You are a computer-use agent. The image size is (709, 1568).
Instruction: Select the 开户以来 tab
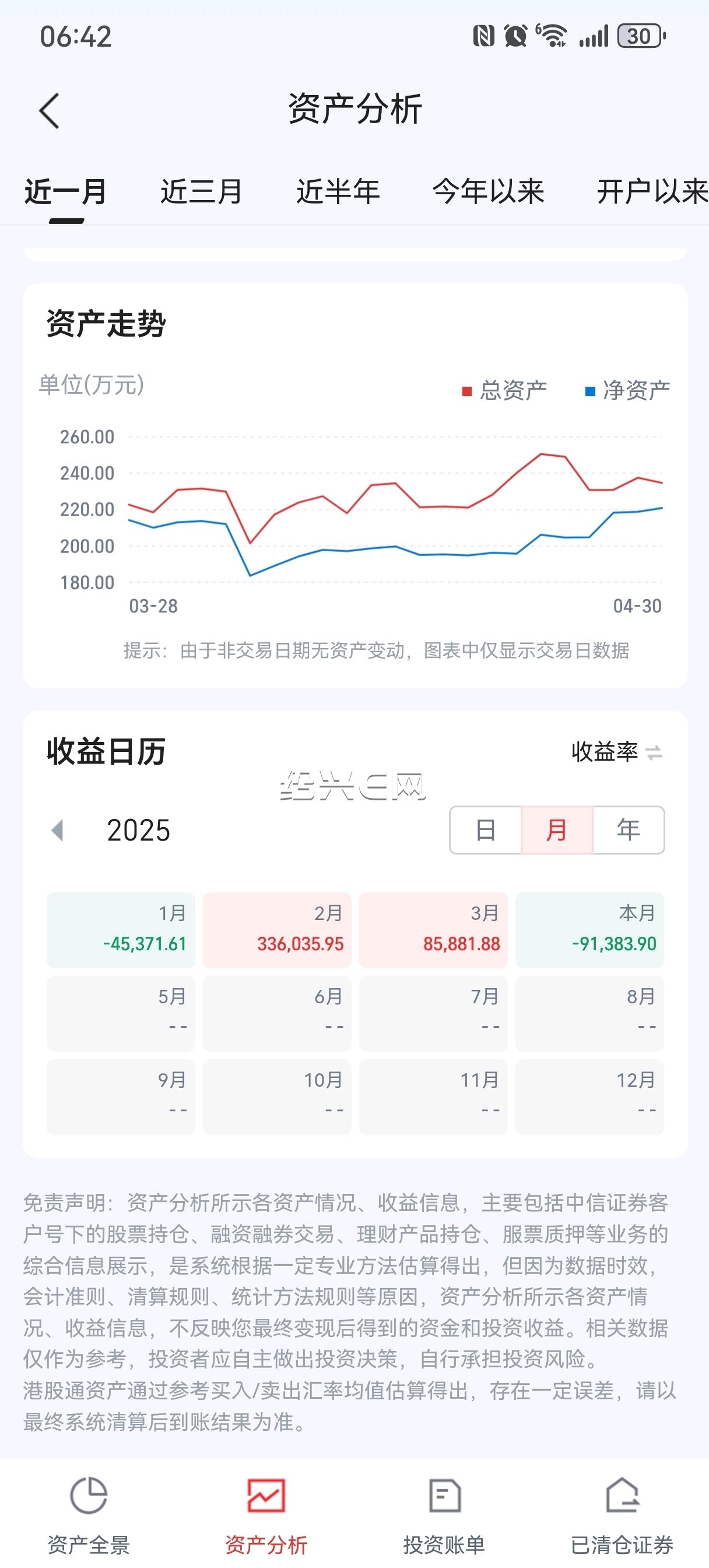(x=652, y=192)
